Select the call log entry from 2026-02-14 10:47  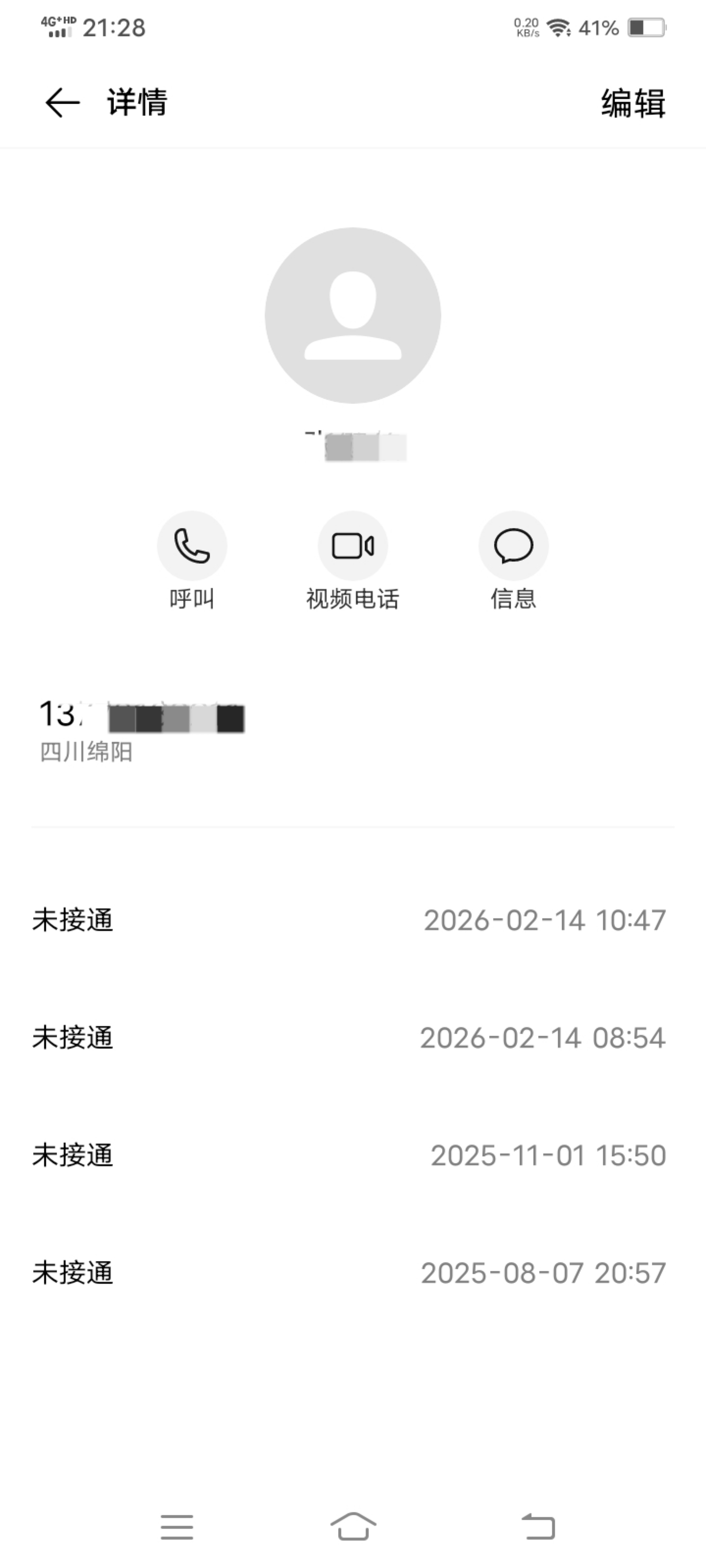pyautogui.click(x=353, y=920)
